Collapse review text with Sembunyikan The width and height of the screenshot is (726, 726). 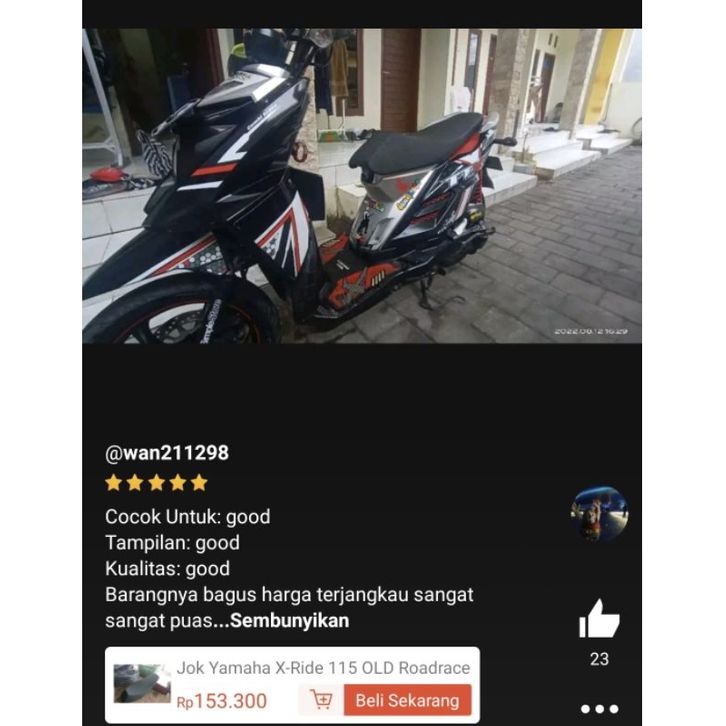tap(290, 621)
